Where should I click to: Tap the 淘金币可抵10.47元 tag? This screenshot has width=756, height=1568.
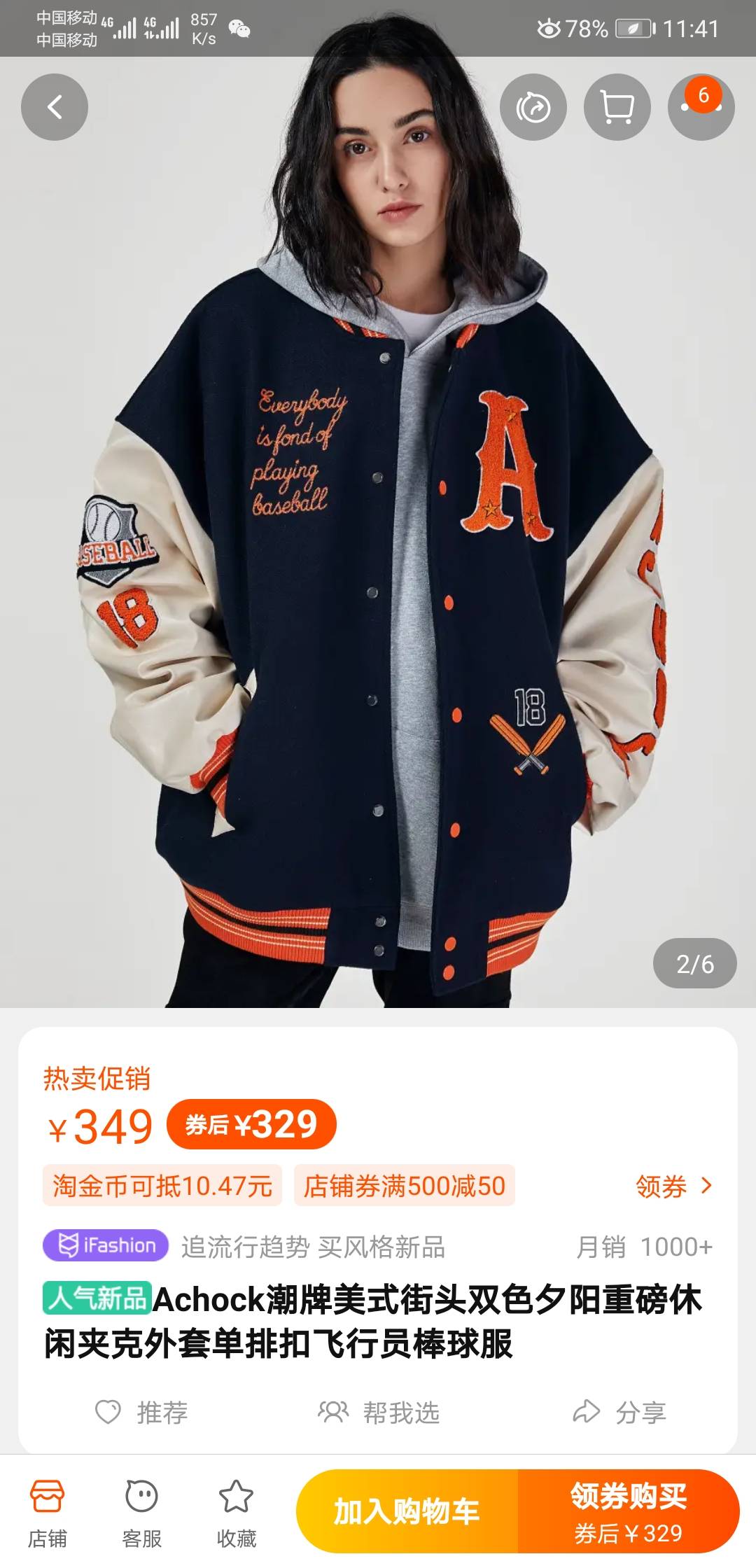tap(162, 1186)
